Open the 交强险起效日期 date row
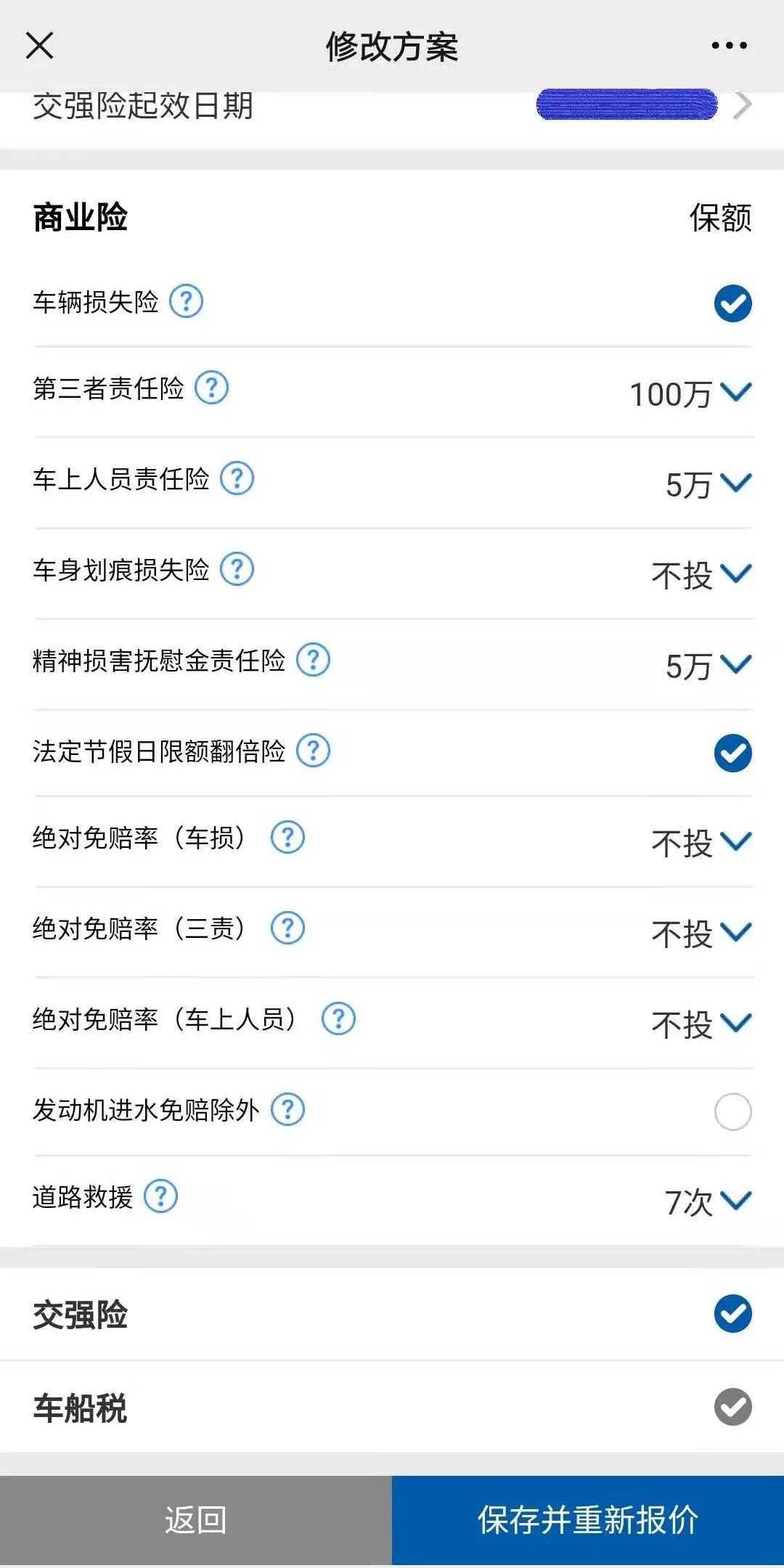Viewport: 784px width, 1568px height. click(x=392, y=107)
